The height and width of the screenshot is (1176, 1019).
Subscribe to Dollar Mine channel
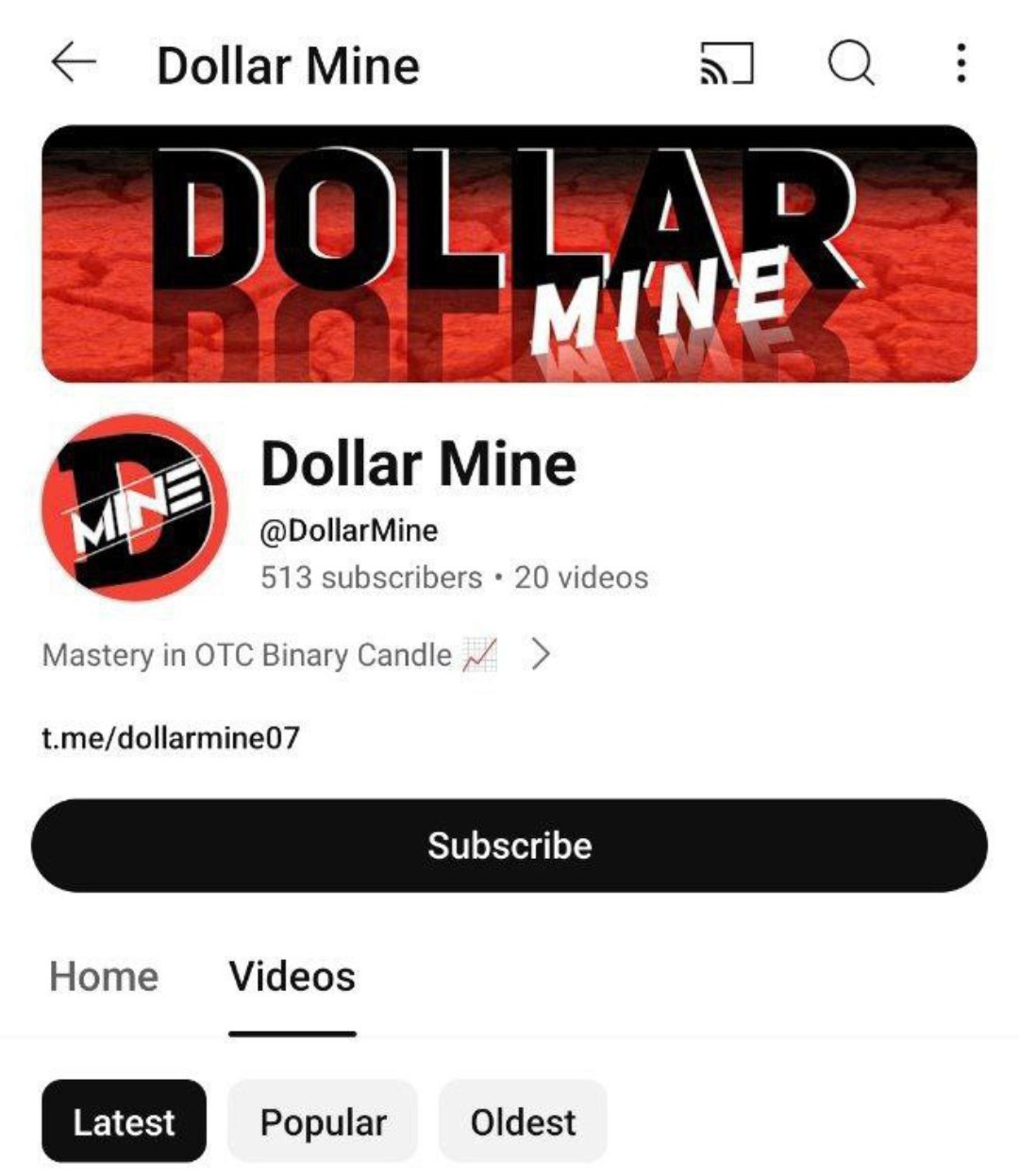click(x=509, y=845)
